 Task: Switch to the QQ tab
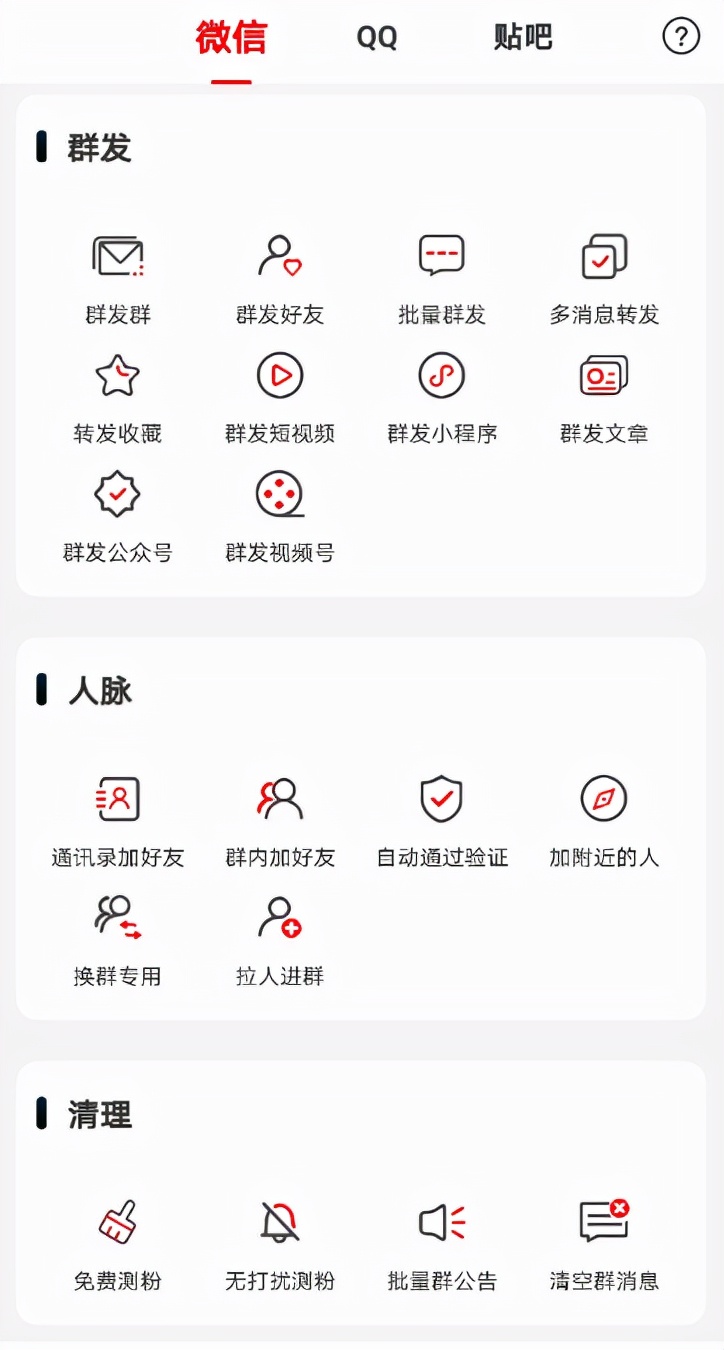pyautogui.click(x=376, y=37)
